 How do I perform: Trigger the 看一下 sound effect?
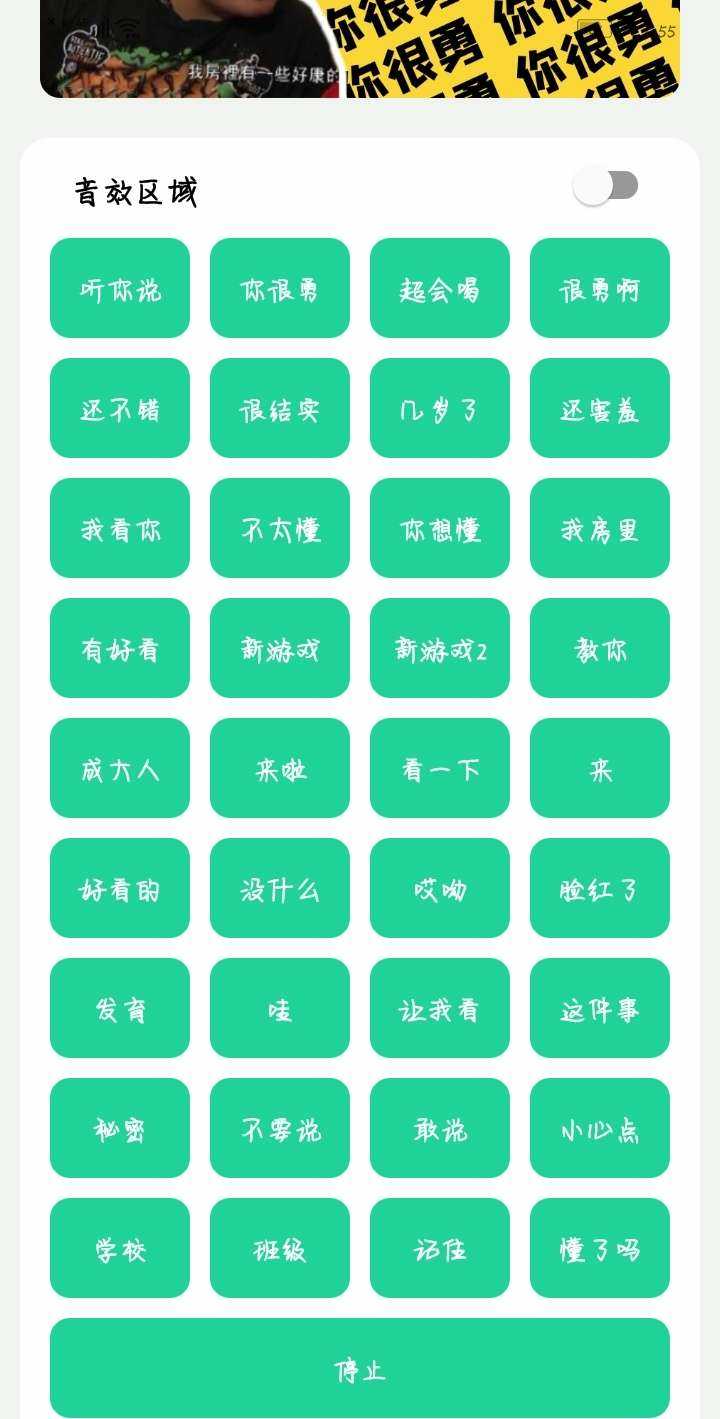440,768
